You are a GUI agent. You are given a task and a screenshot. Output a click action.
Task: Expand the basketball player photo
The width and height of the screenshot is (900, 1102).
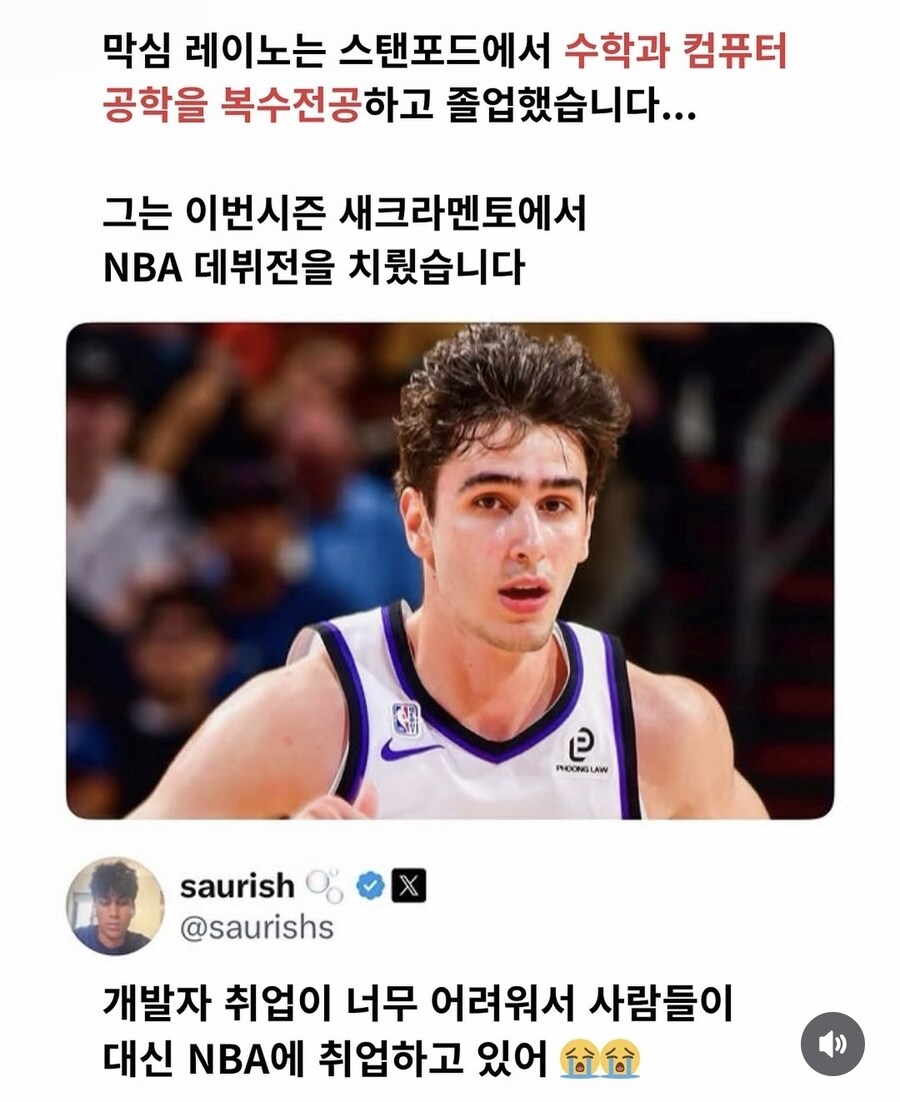tap(450, 570)
